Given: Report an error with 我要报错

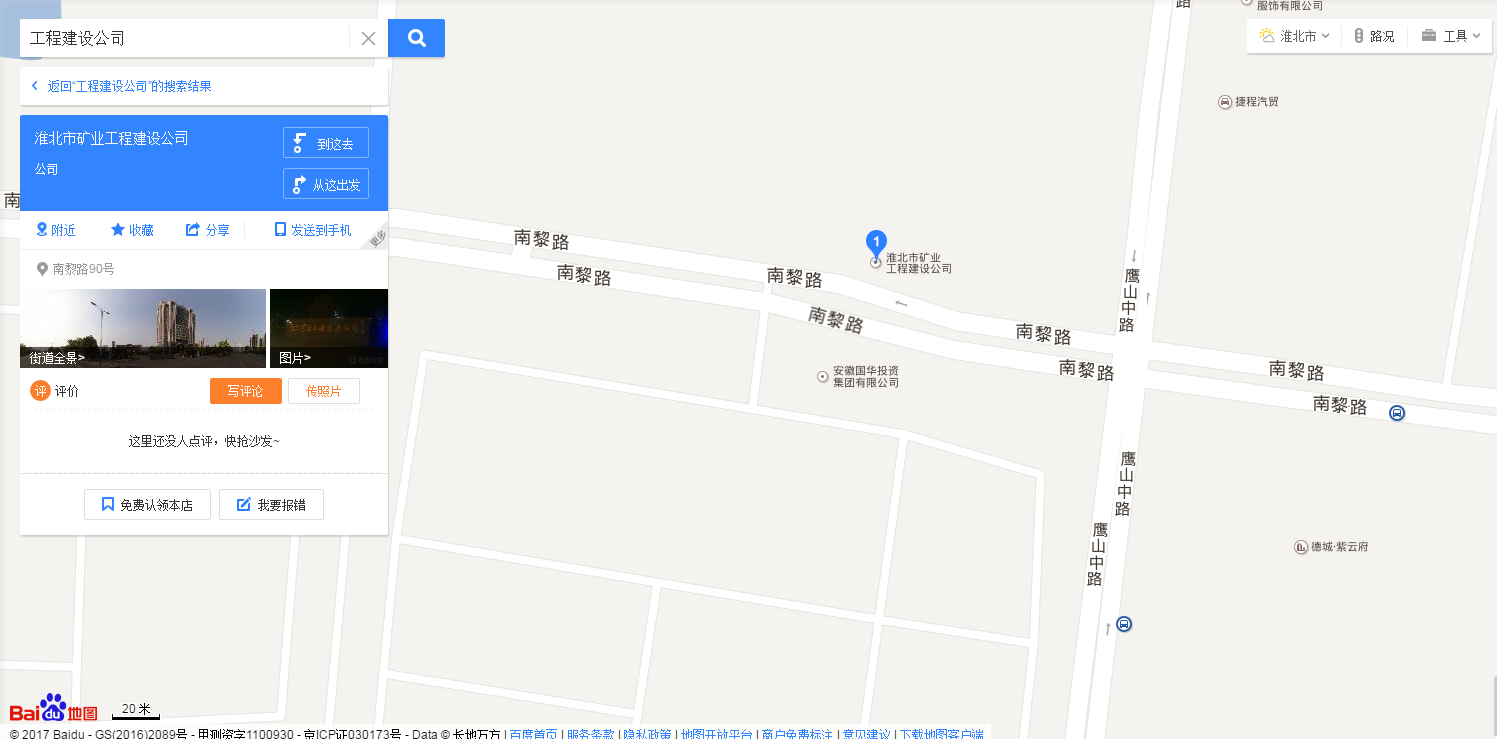Looking at the screenshot, I should [x=271, y=505].
